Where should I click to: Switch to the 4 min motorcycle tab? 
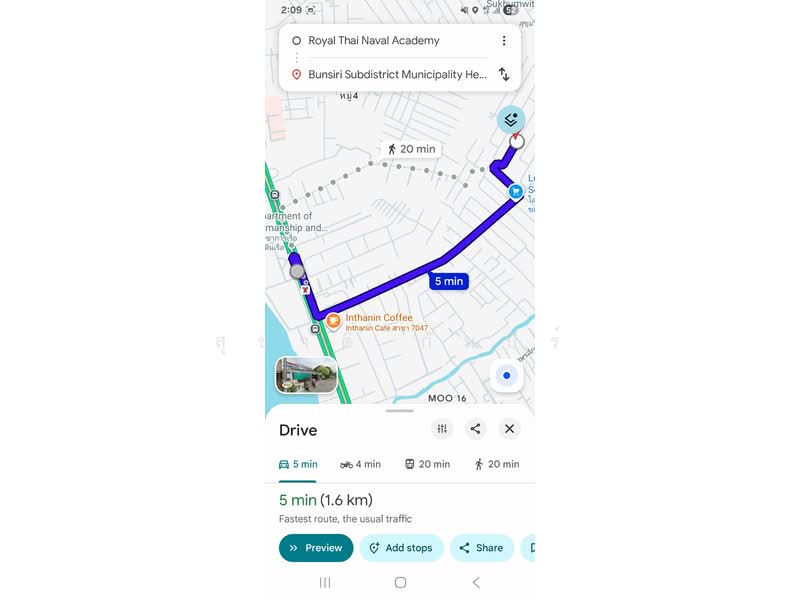pos(361,464)
